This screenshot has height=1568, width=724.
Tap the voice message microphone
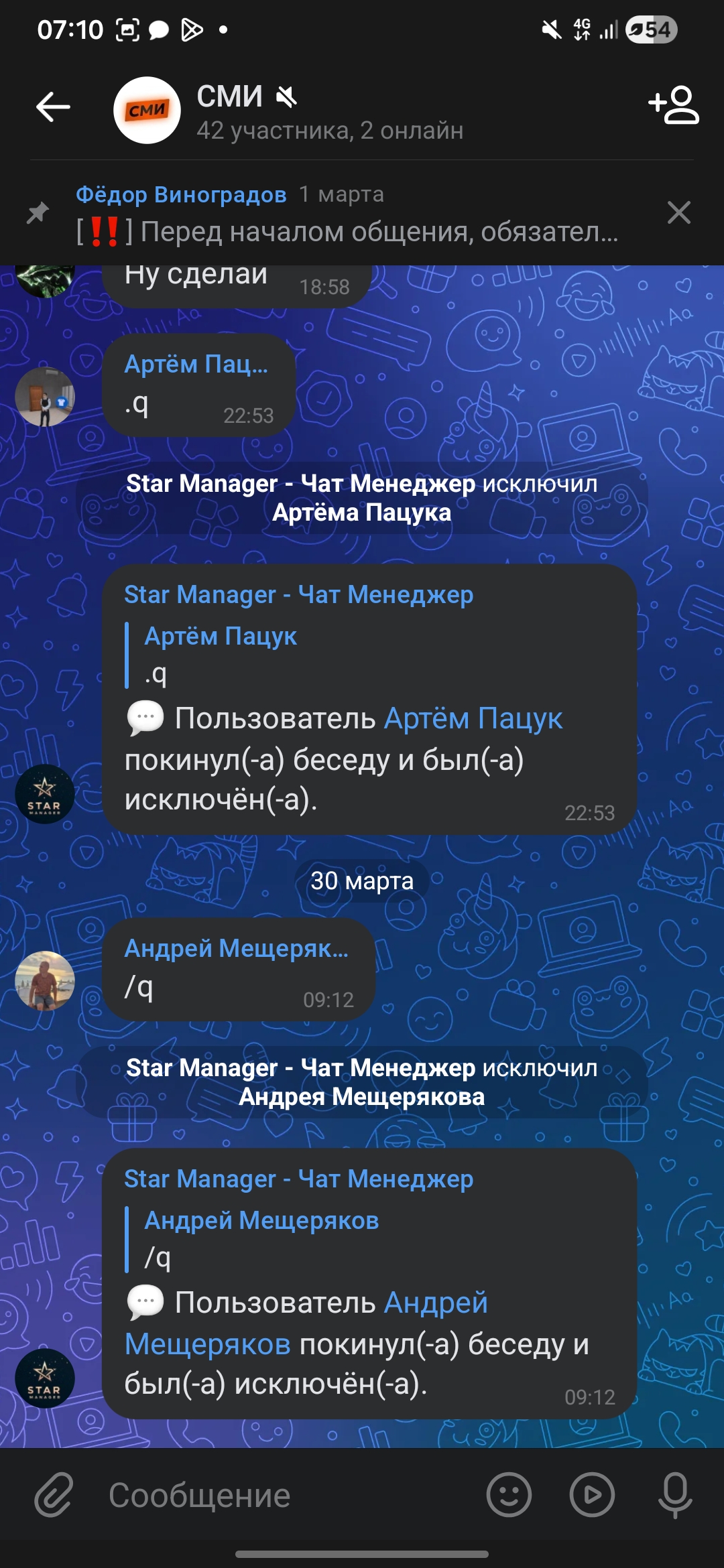675,1495
